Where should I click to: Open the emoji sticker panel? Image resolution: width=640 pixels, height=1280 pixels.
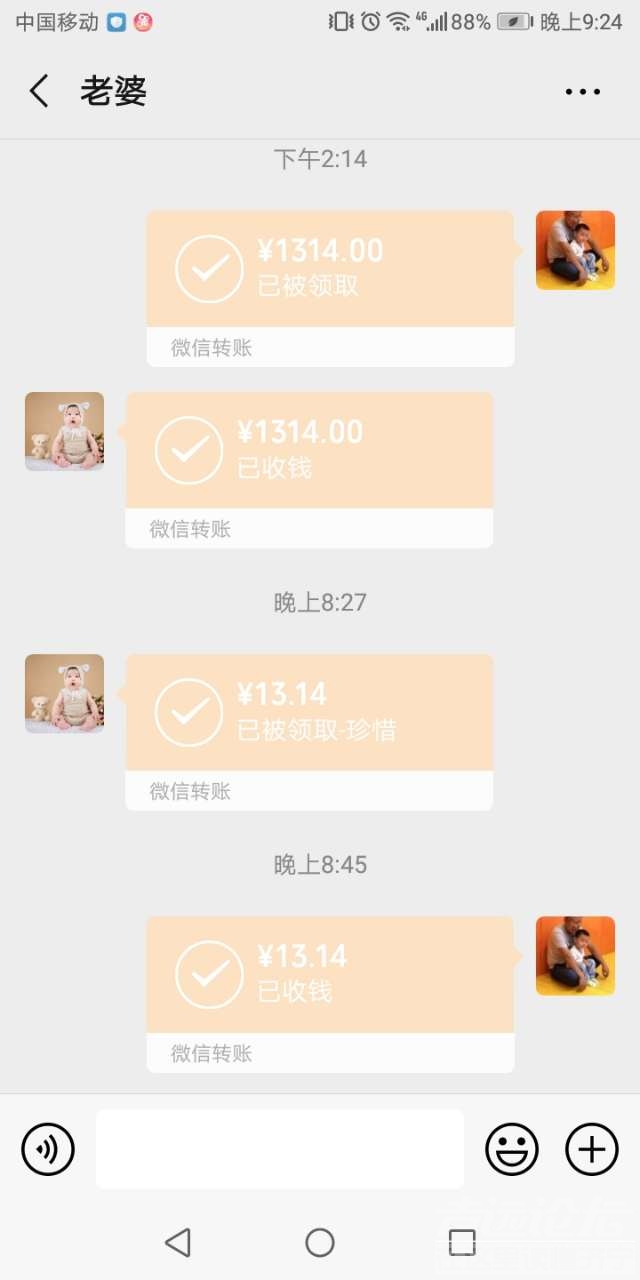click(x=511, y=1149)
